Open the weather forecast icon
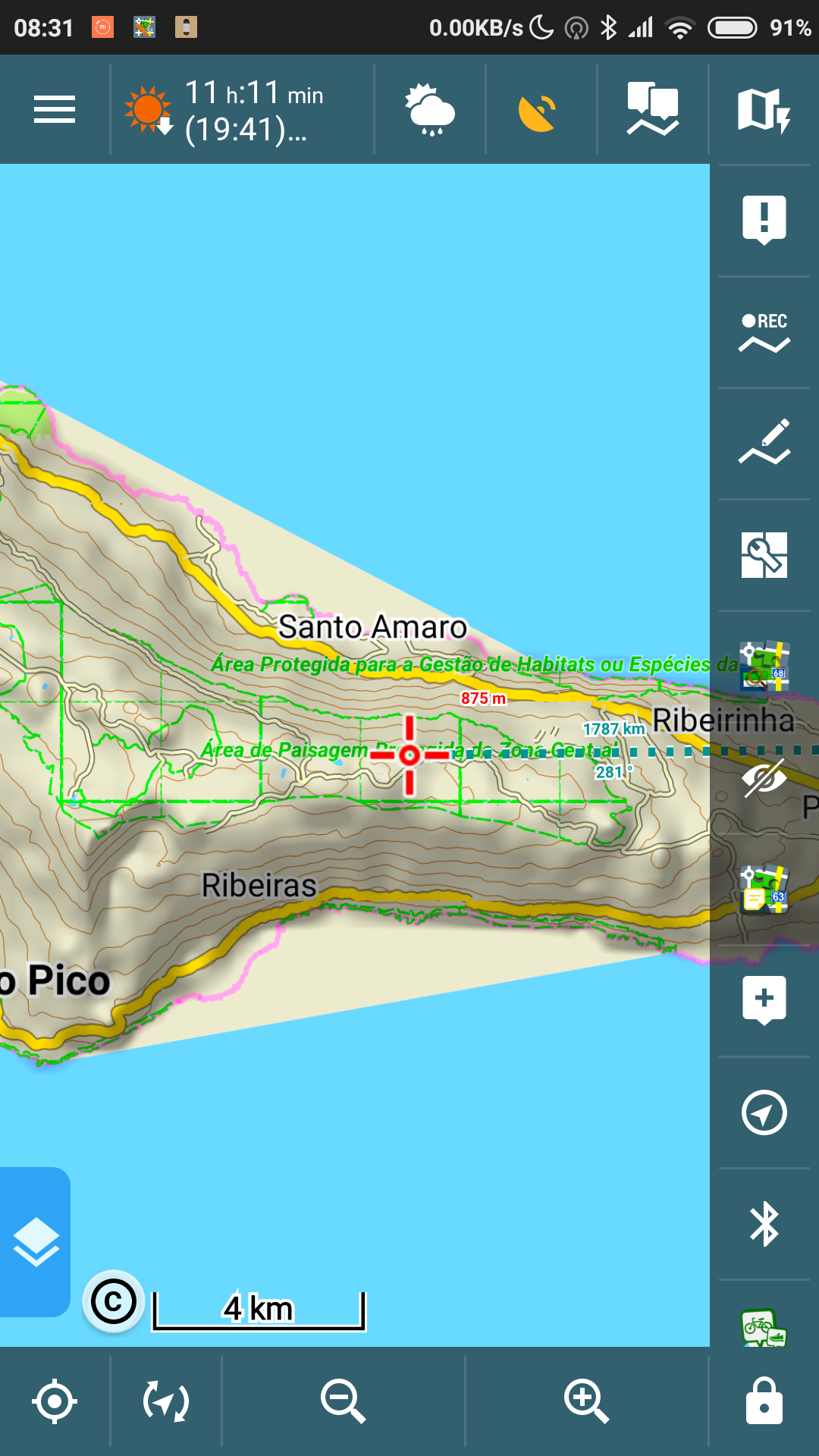This screenshot has height=1456, width=819. [430, 110]
